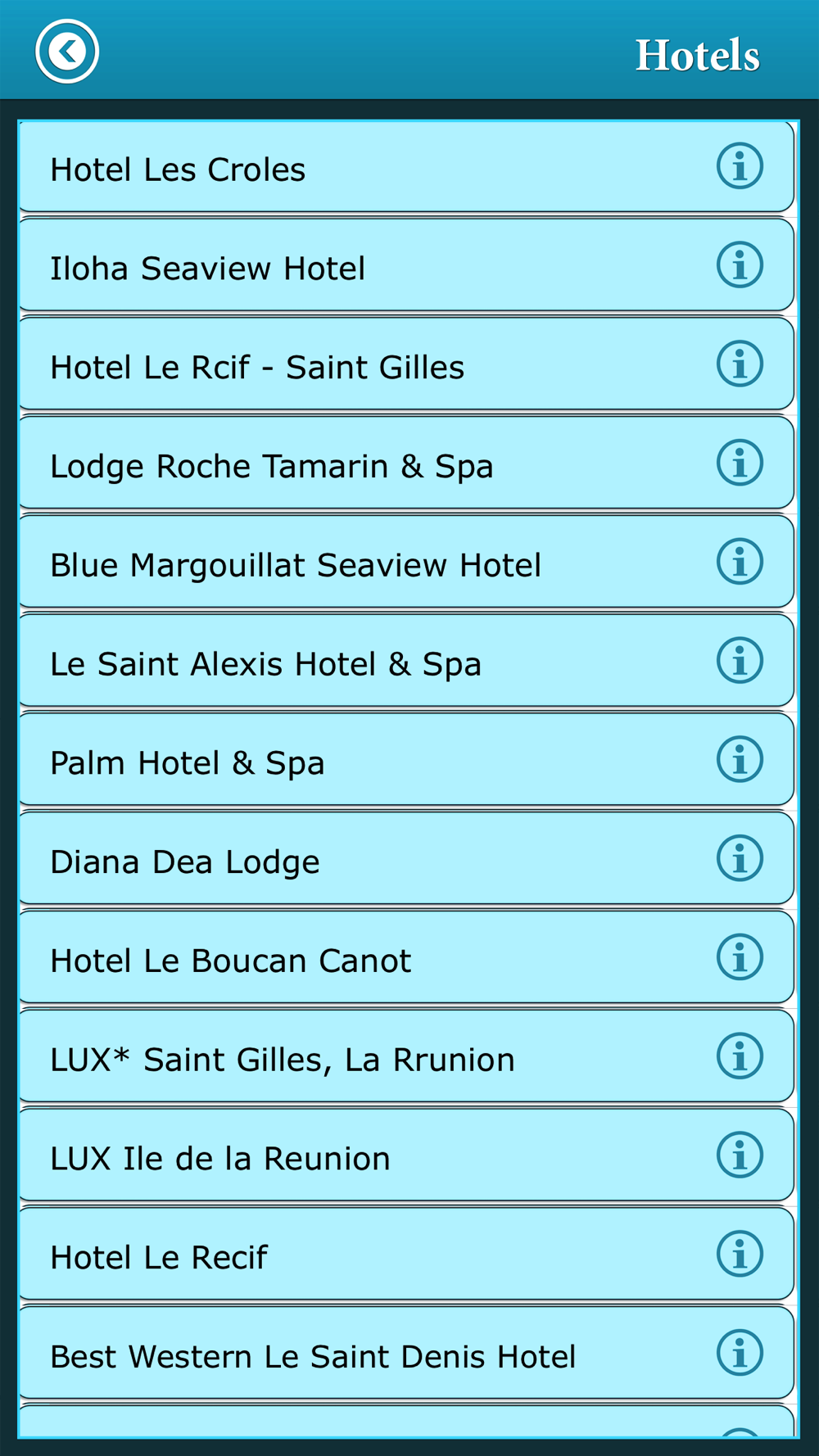Open Hotel Le Rcif - Saint Gilles
The width and height of the screenshot is (819, 1456).
406,365
